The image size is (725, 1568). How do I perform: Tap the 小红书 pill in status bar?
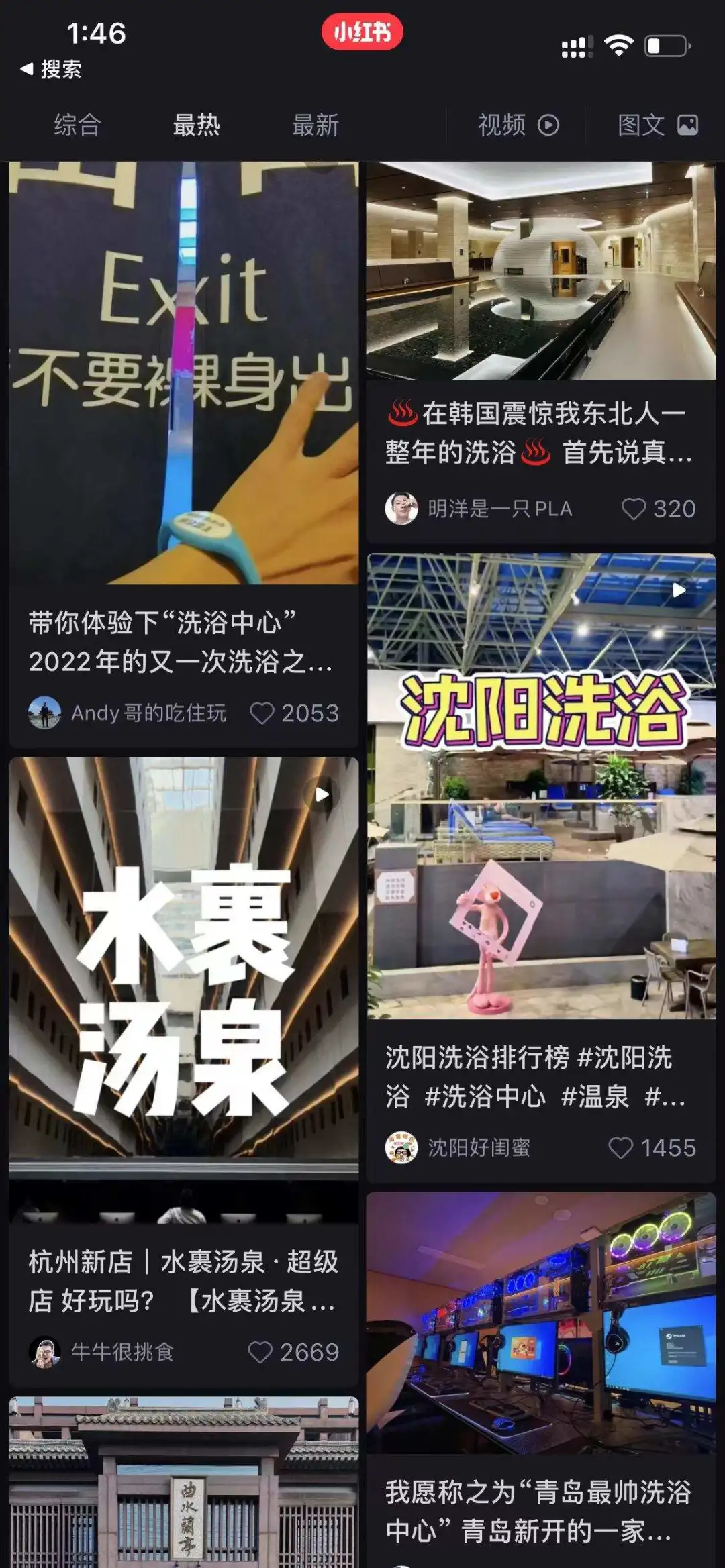[x=362, y=32]
